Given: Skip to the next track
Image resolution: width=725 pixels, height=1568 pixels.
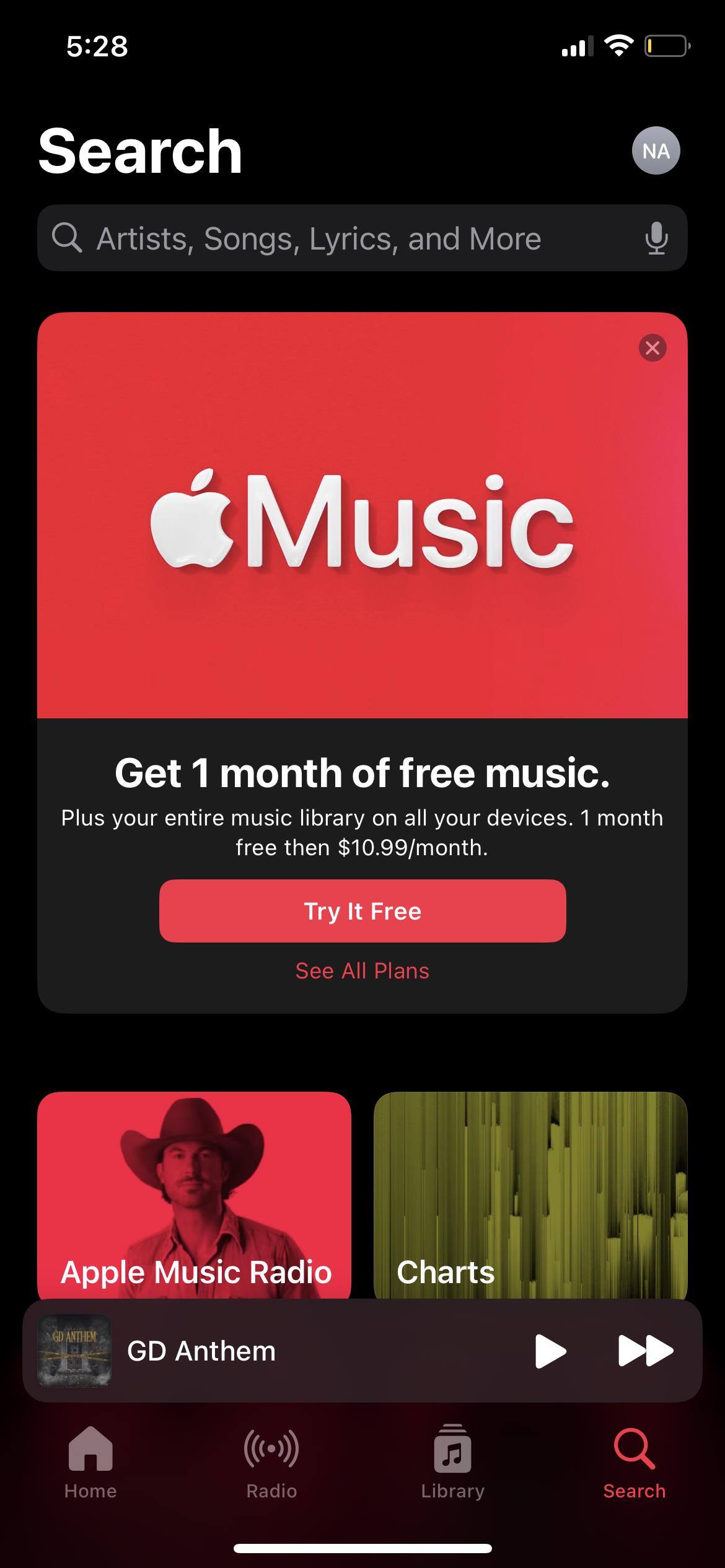Looking at the screenshot, I should [646, 1351].
